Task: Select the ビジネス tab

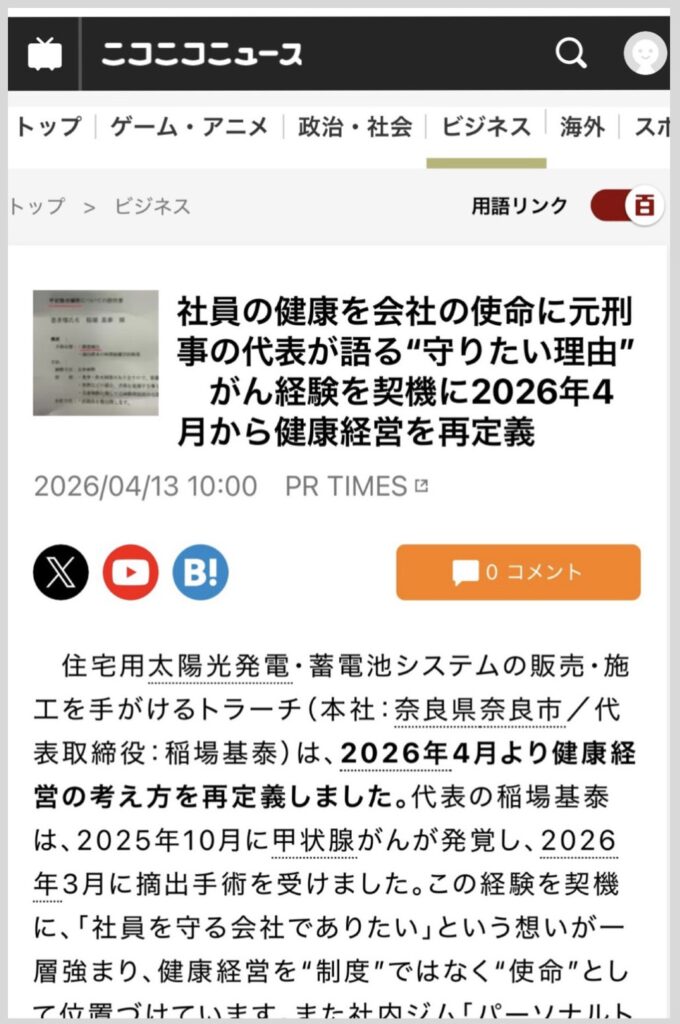Action: point(486,127)
